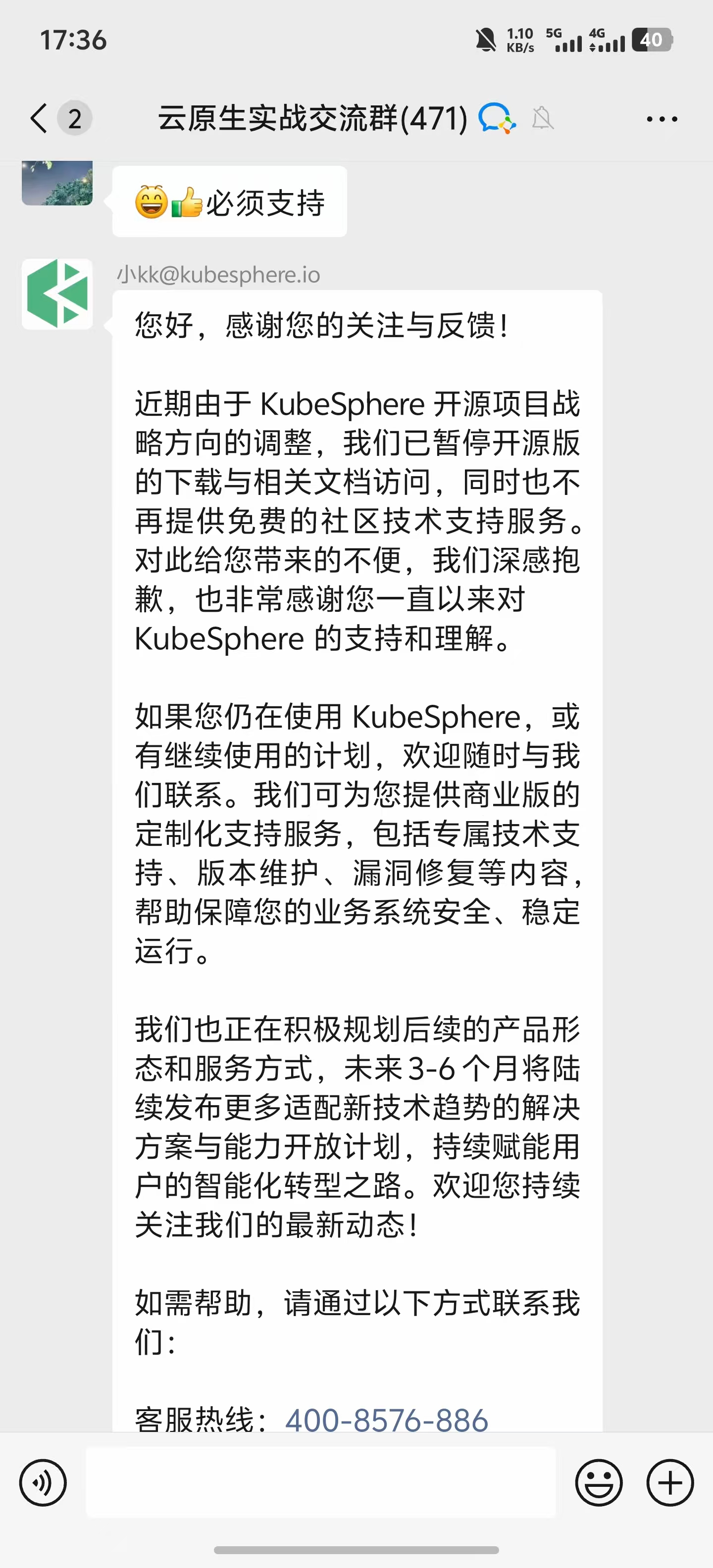Open the plus attachments menu
Screen dimensions: 713x1568
click(x=670, y=1482)
